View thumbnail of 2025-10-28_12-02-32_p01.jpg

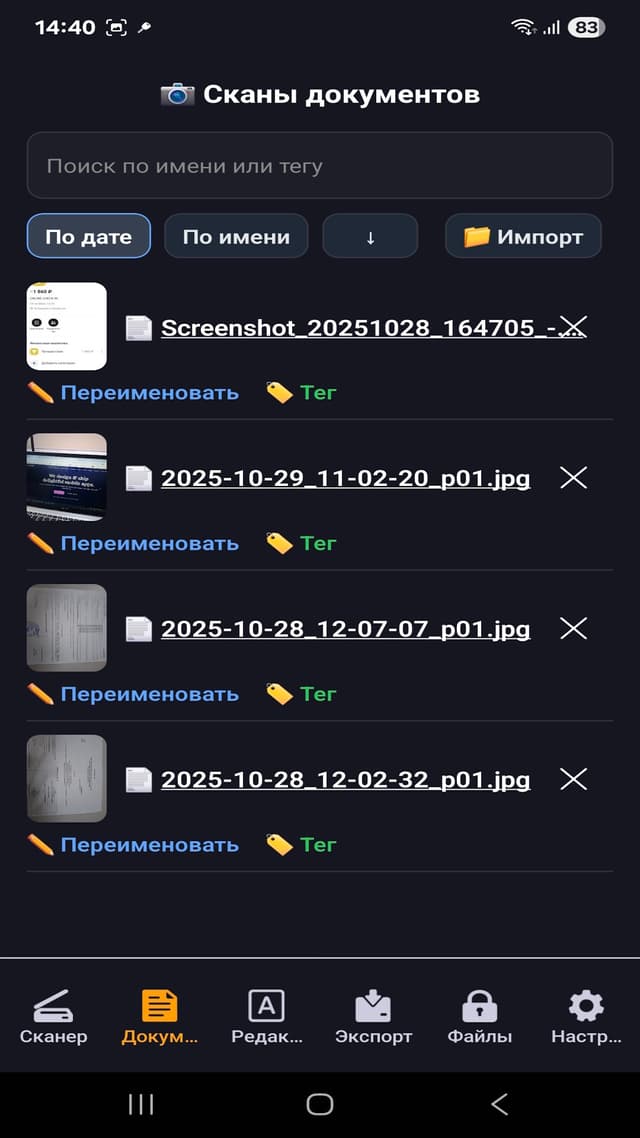tap(66, 778)
